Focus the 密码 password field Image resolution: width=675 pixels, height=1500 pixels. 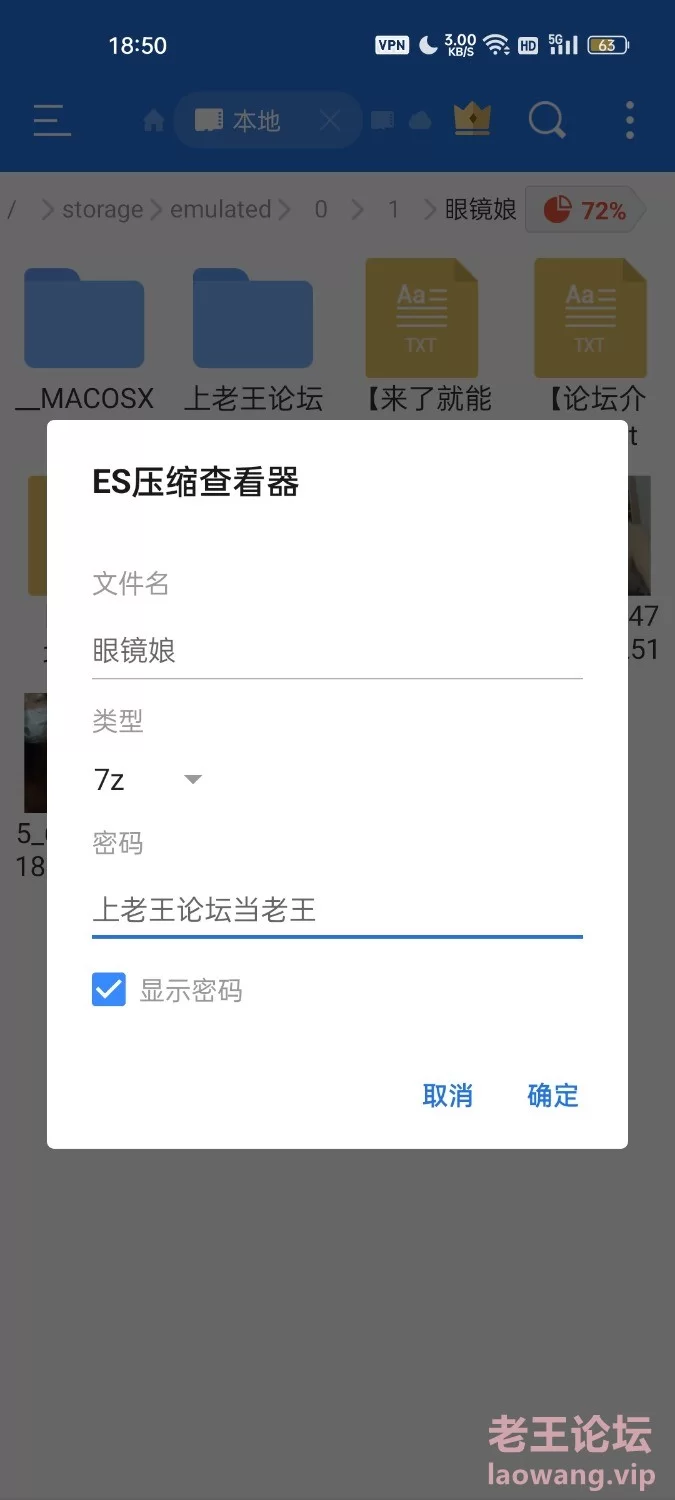pyautogui.click(x=336, y=909)
